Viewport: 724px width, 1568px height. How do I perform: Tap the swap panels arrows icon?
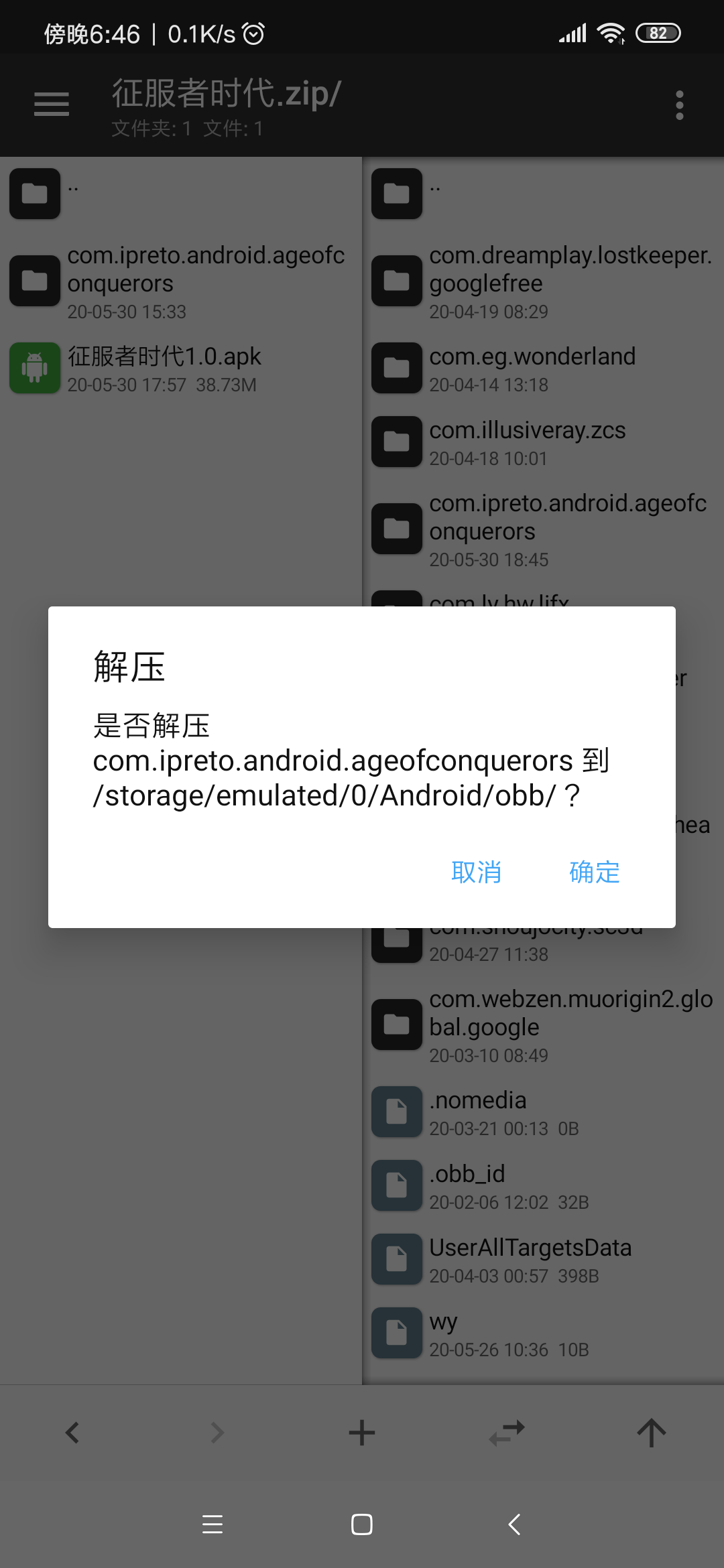pyautogui.click(x=507, y=1433)
